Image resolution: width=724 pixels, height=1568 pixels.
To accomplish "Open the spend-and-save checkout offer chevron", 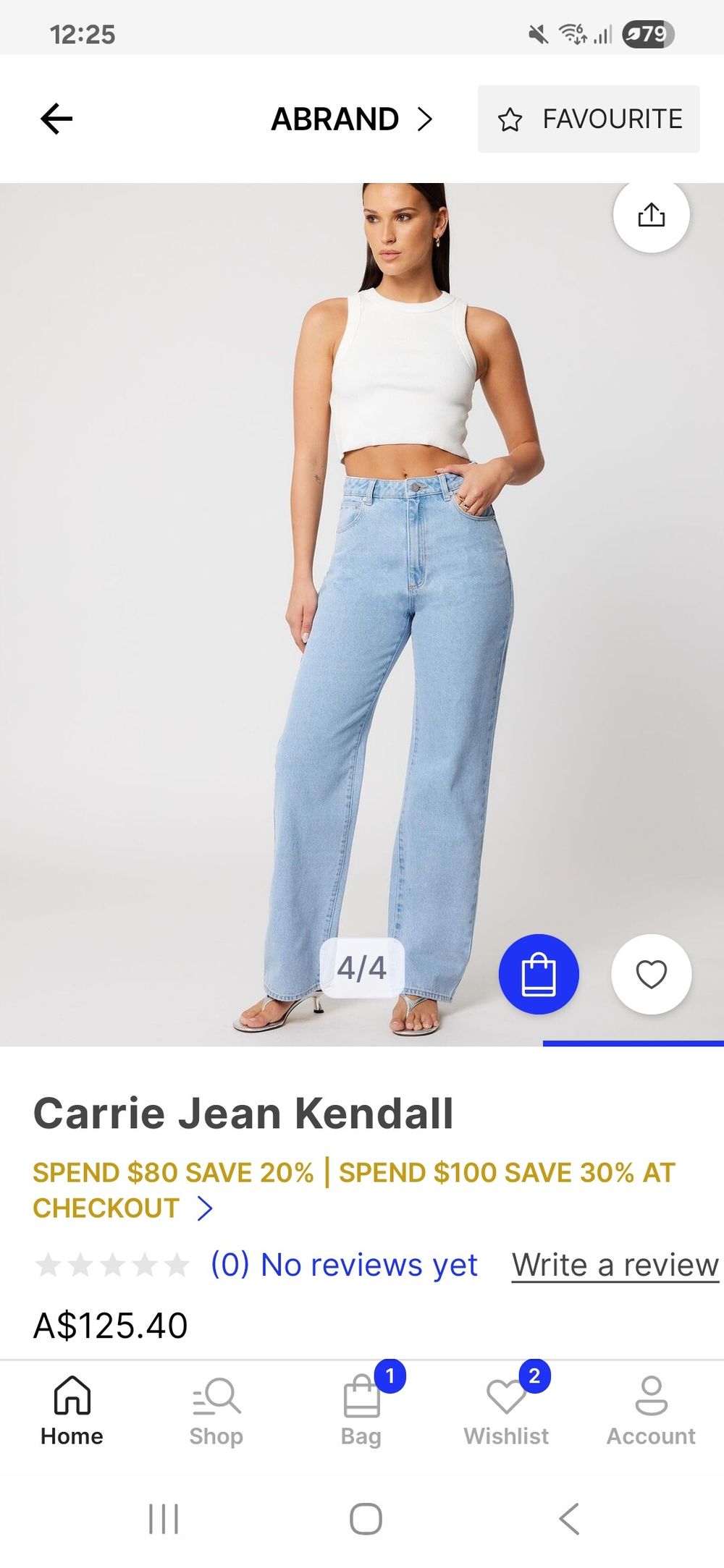I will click(206, 1207).
